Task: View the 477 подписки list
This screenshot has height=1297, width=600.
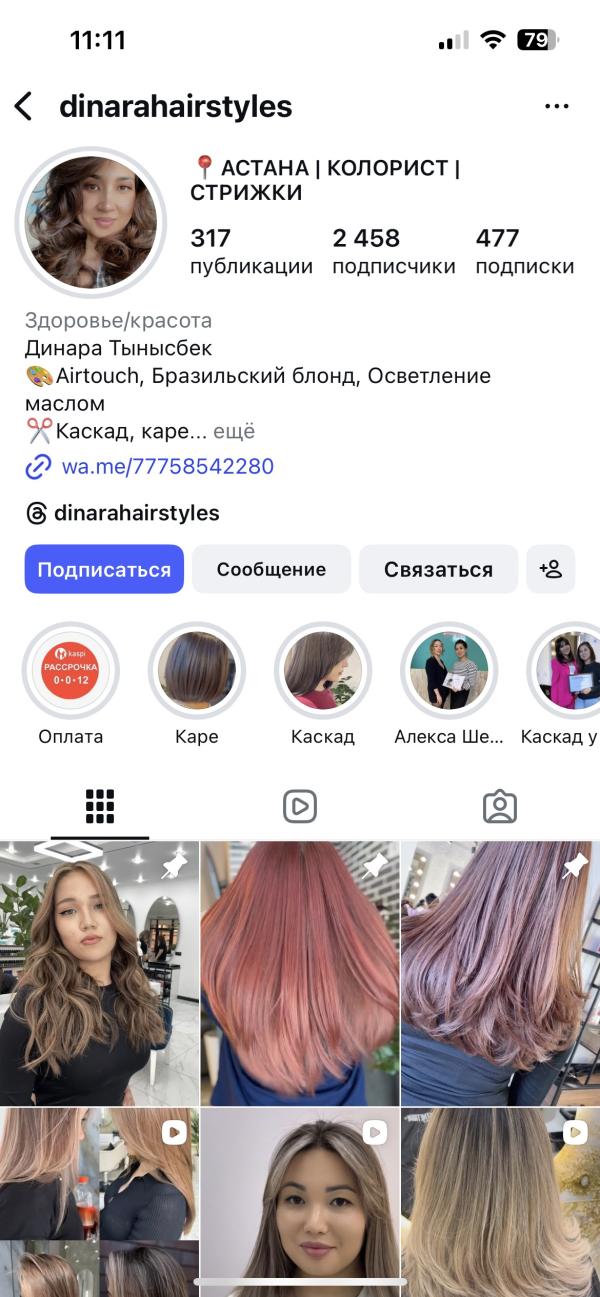Action: 524,252
